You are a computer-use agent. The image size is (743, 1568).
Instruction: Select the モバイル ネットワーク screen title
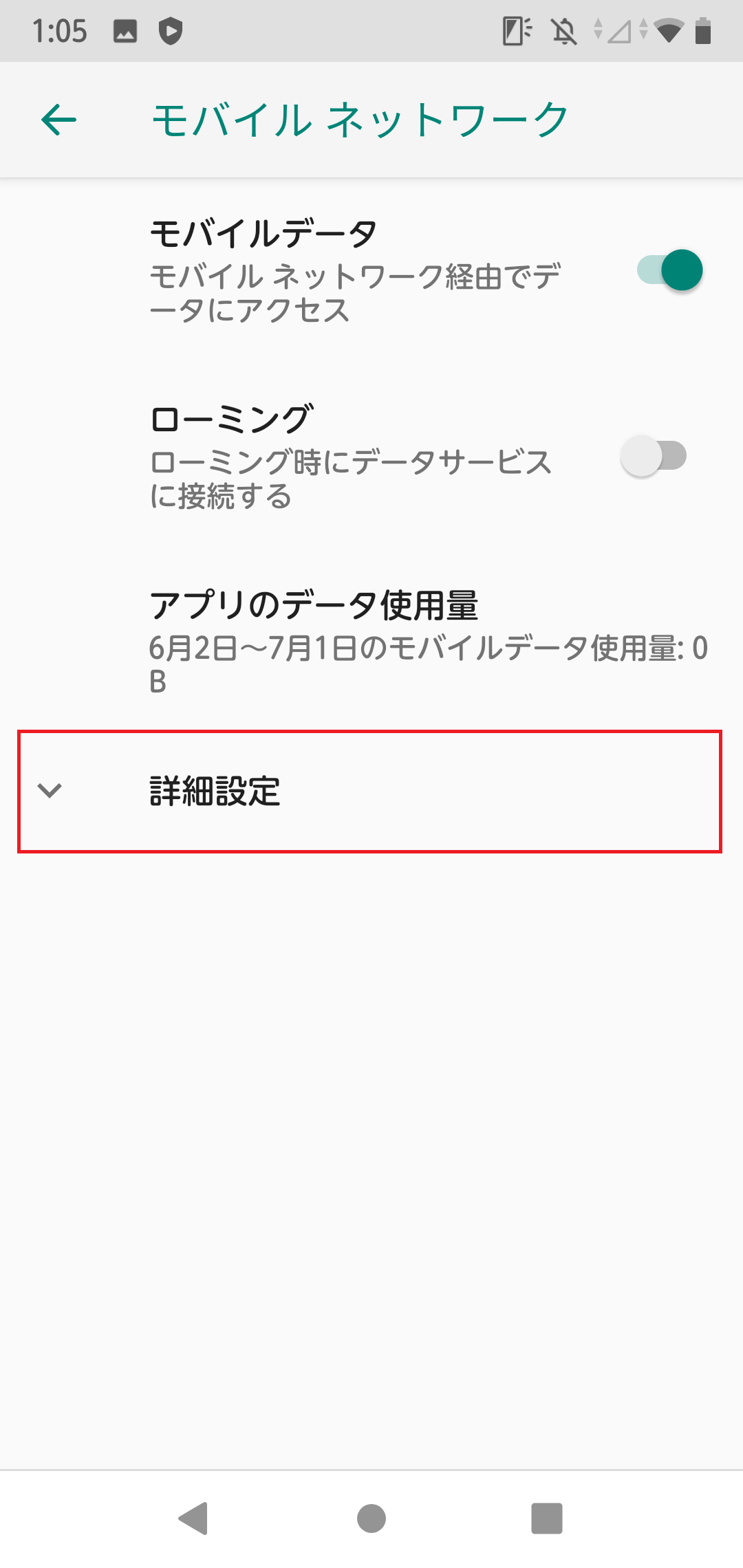(360, 119)
